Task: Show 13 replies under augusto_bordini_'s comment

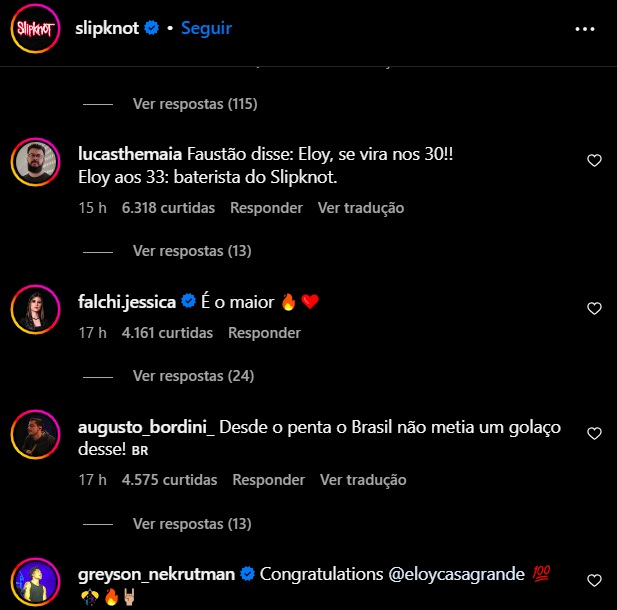Action: [x=191, y=523]
